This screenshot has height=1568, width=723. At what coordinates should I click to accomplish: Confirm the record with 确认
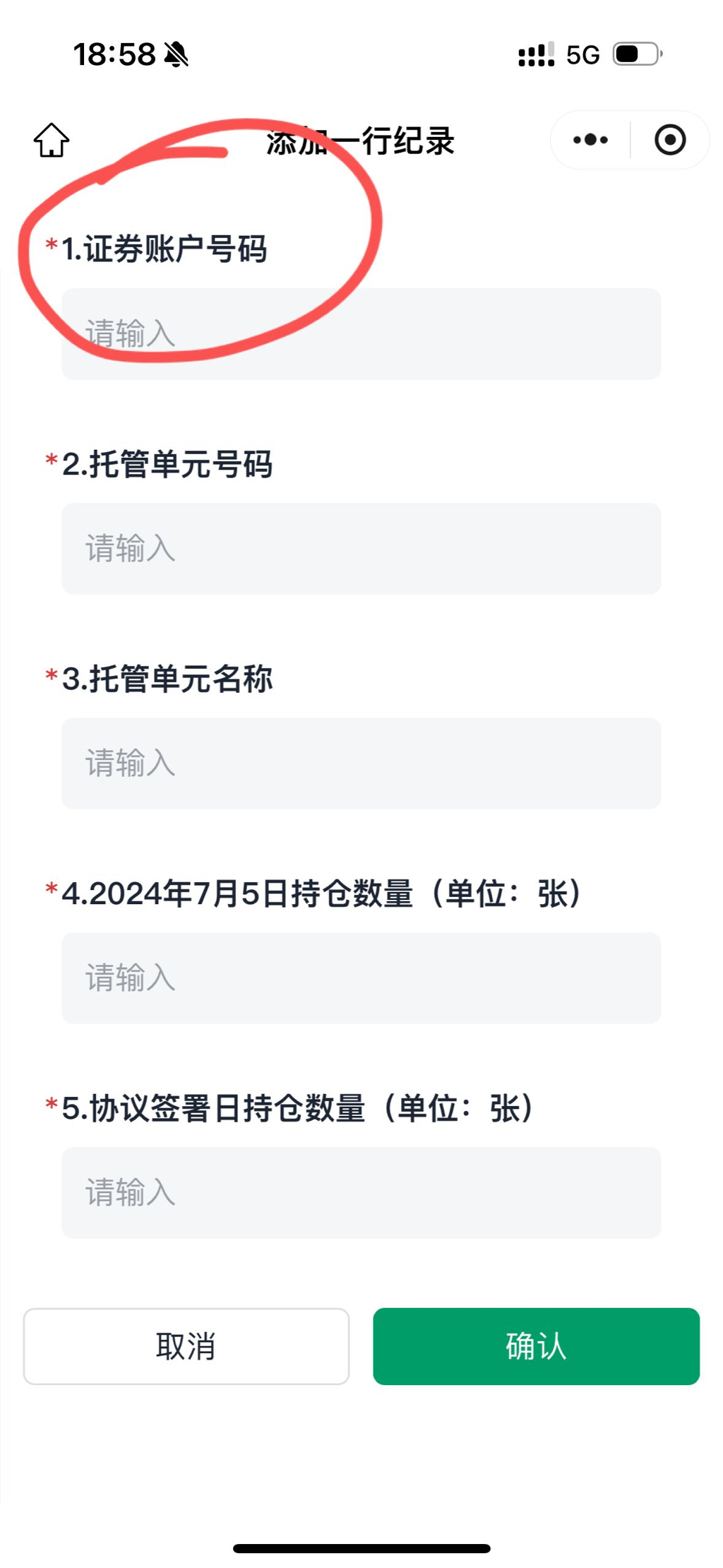536,1346
